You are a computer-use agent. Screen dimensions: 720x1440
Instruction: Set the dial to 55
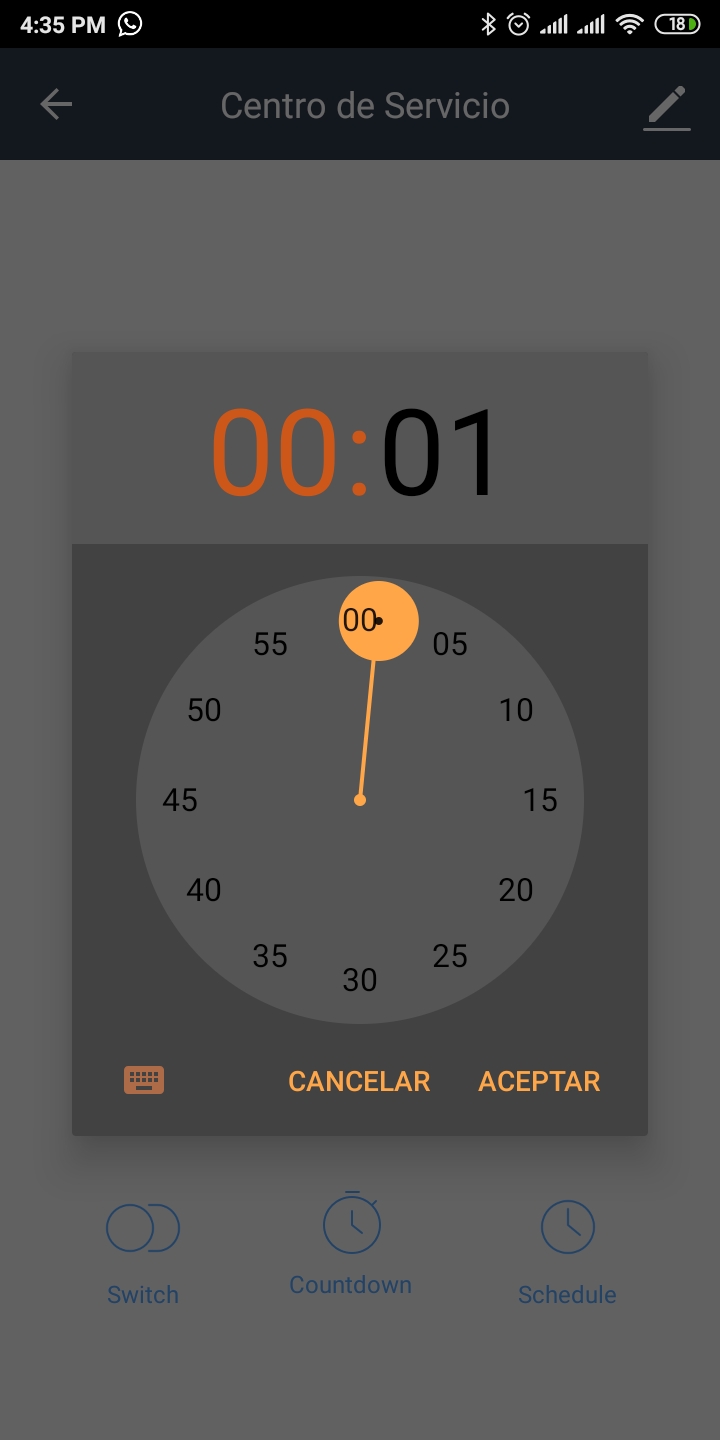tap(270, 644)
